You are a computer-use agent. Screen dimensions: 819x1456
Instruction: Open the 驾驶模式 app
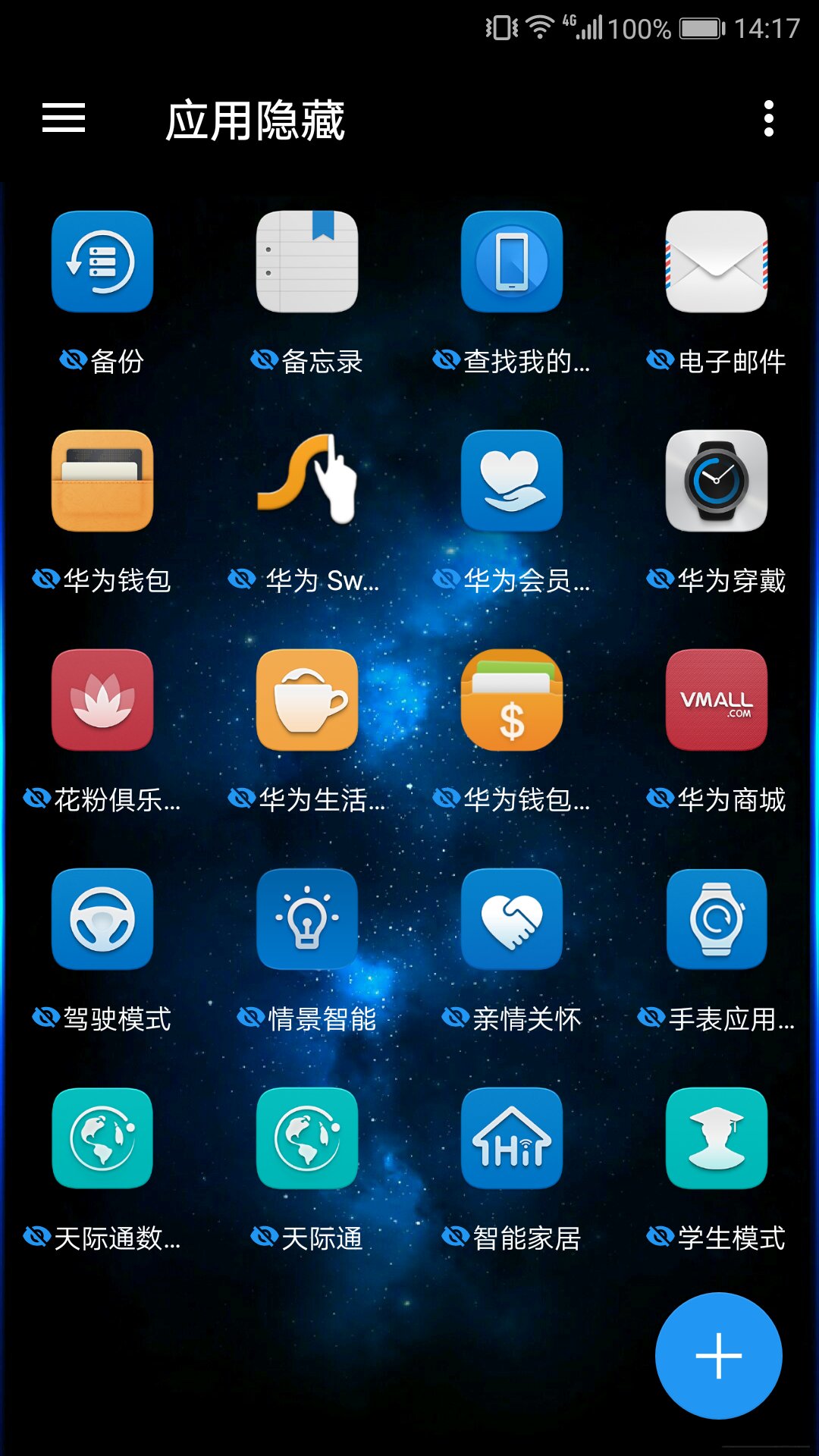tap(102, 919)
